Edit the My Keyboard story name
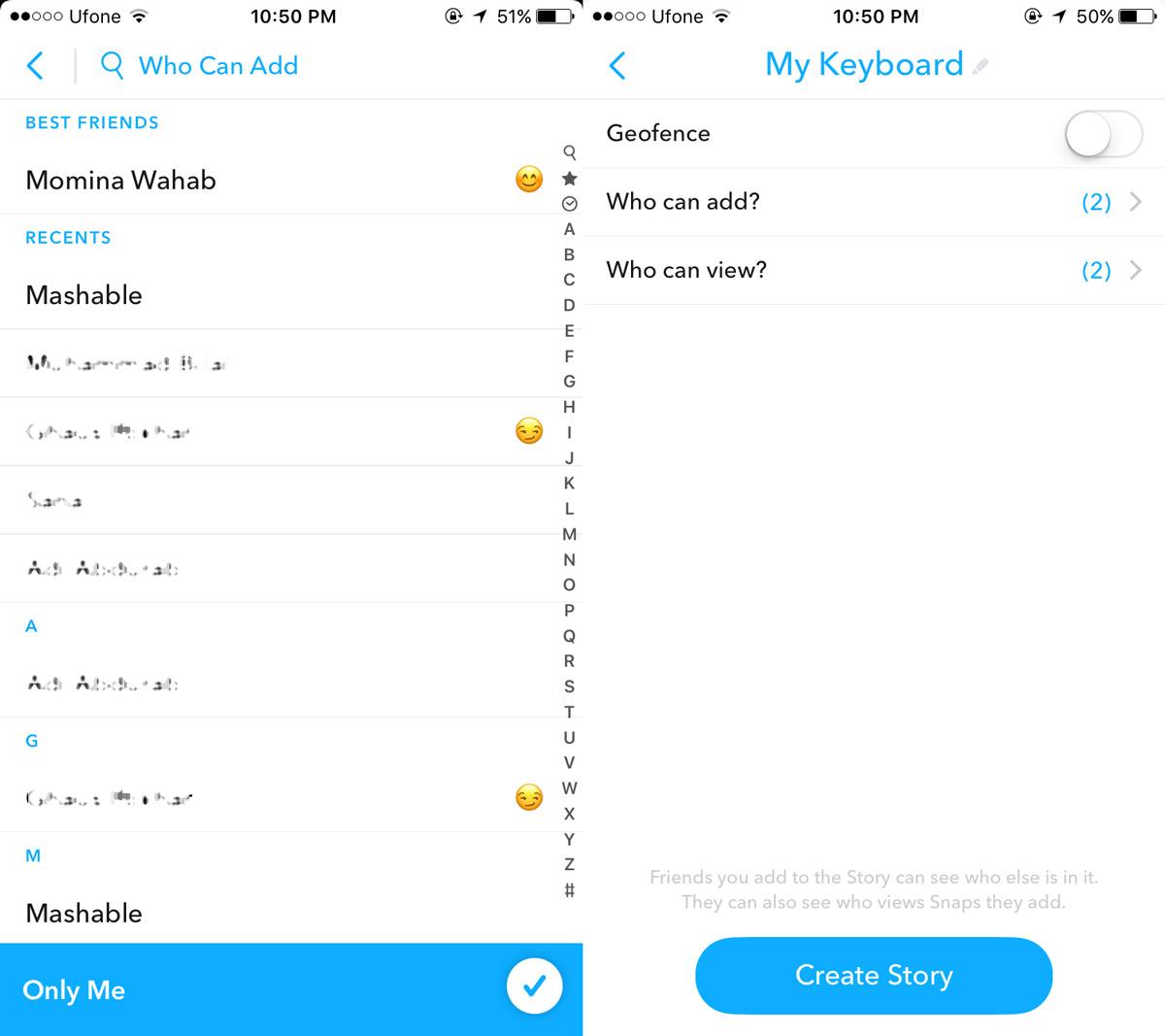The image size is (1165, 1036). point(981,66)
